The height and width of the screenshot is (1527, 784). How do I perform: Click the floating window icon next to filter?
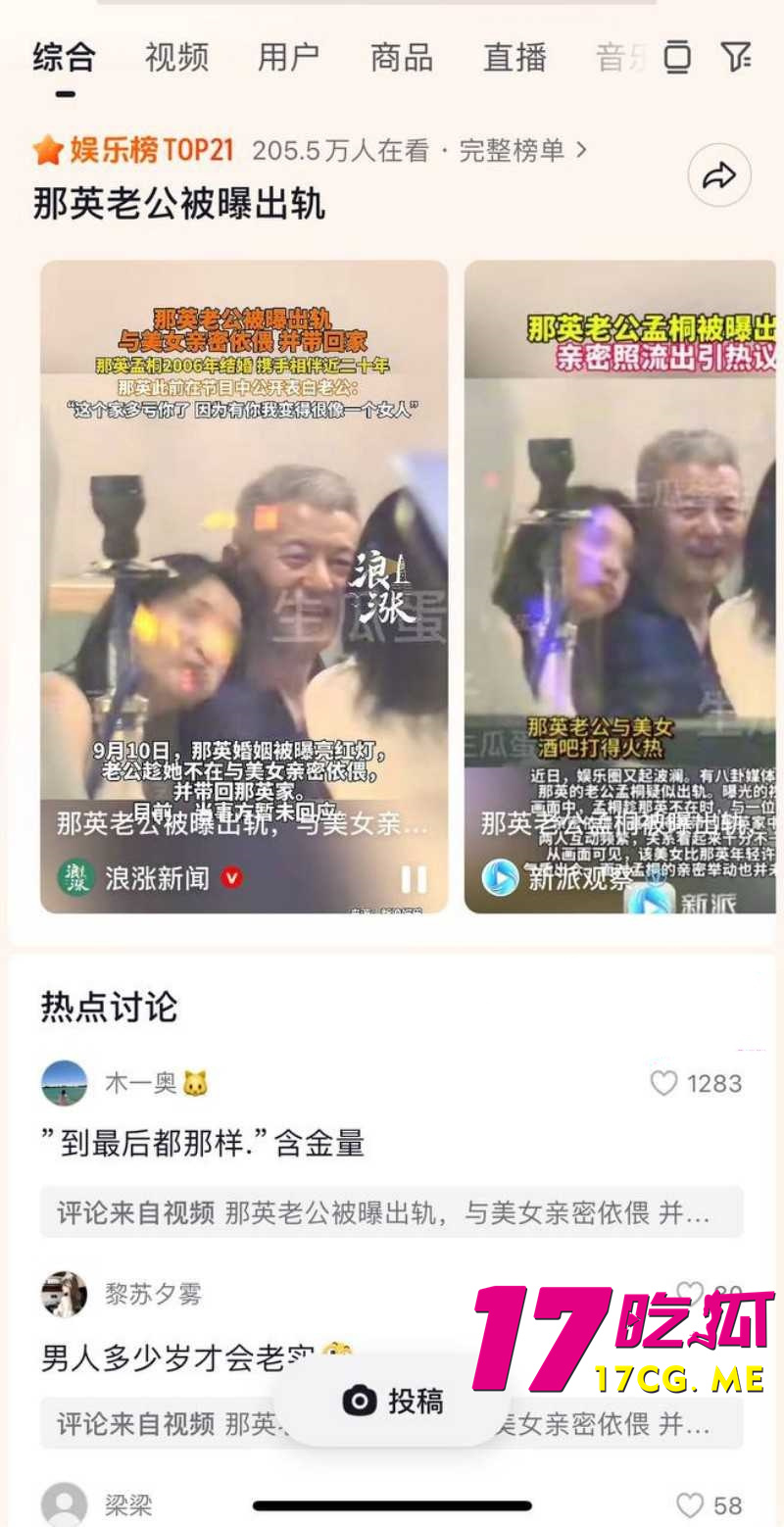(x=676, y=57)
